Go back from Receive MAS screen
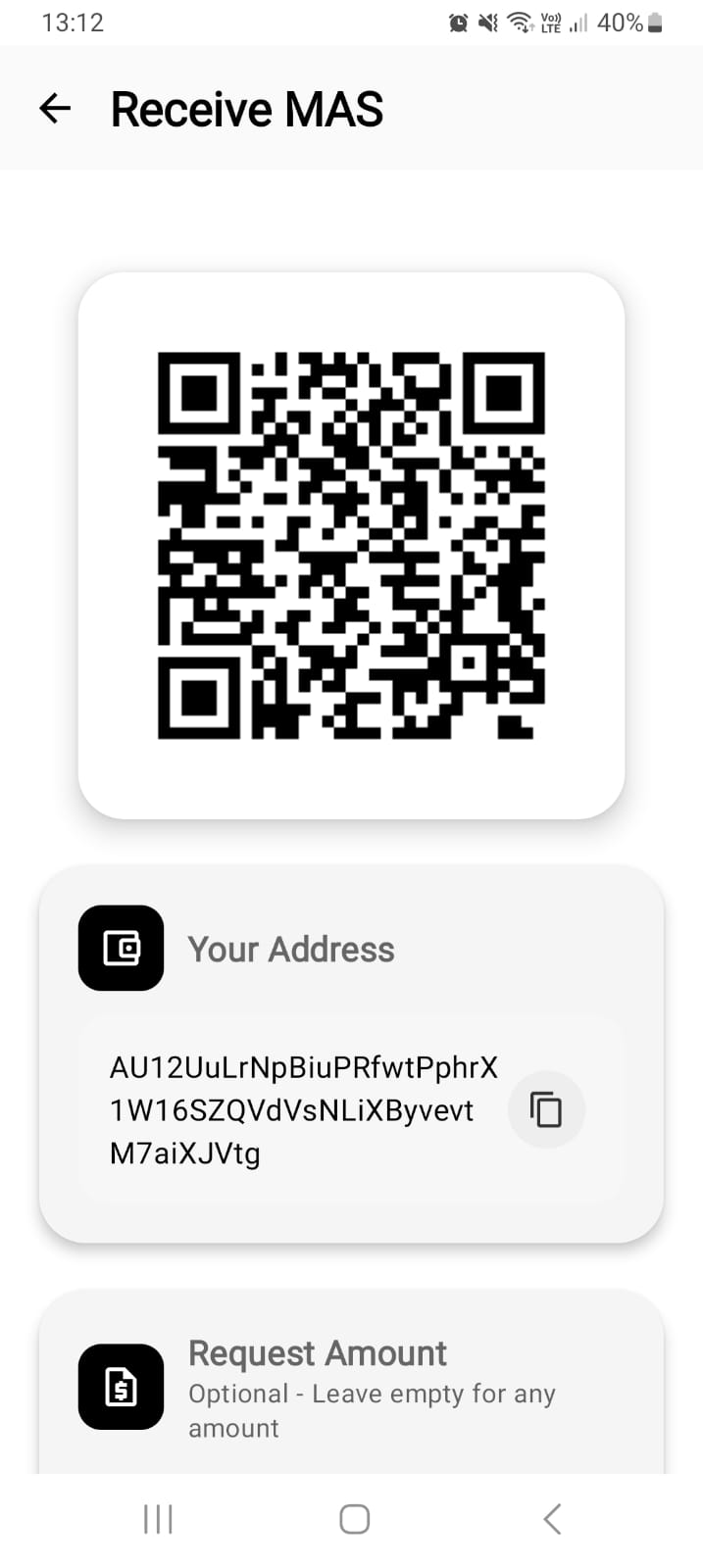This screenshot has width=703, height=1568. point(55,109)
